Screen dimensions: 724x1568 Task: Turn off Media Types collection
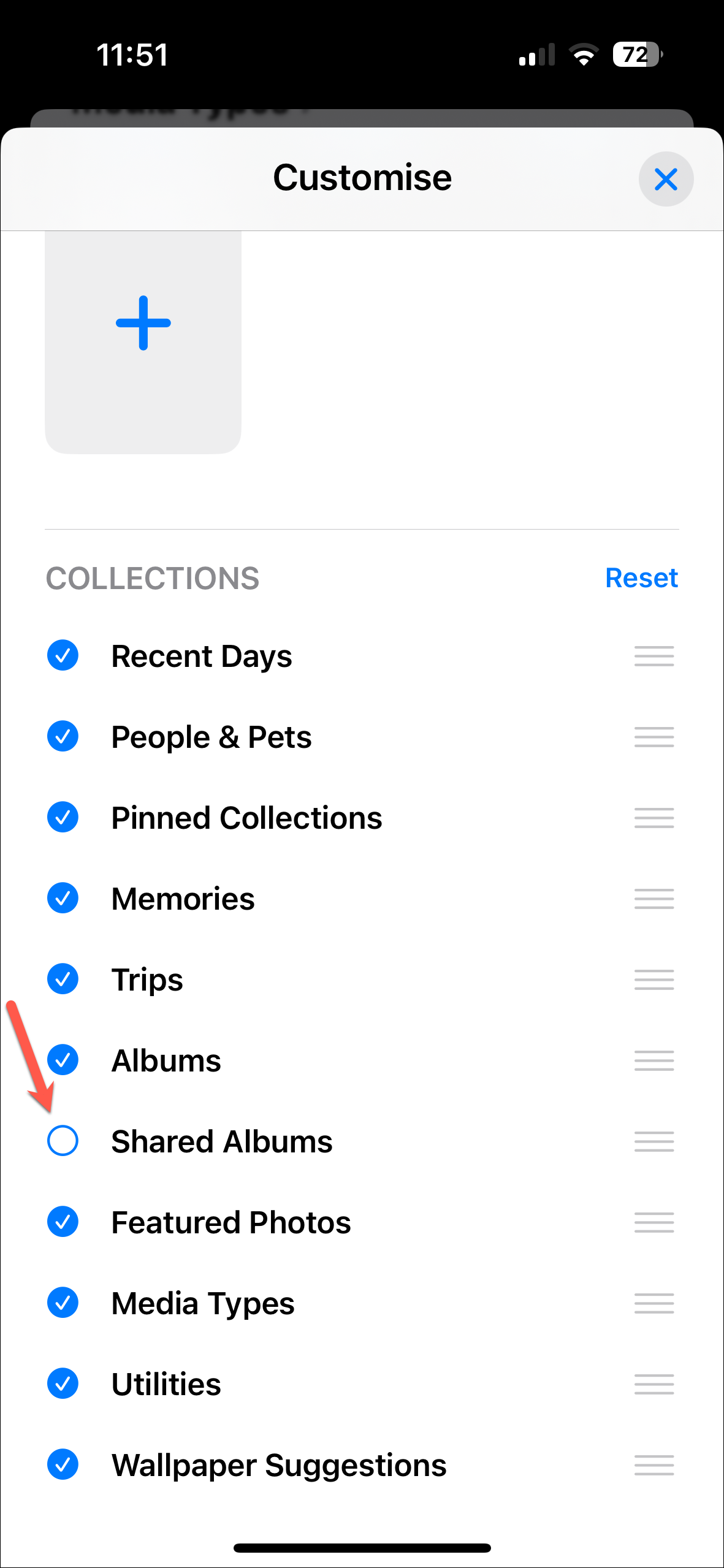pyautogui.click(x=63, y=1303)
